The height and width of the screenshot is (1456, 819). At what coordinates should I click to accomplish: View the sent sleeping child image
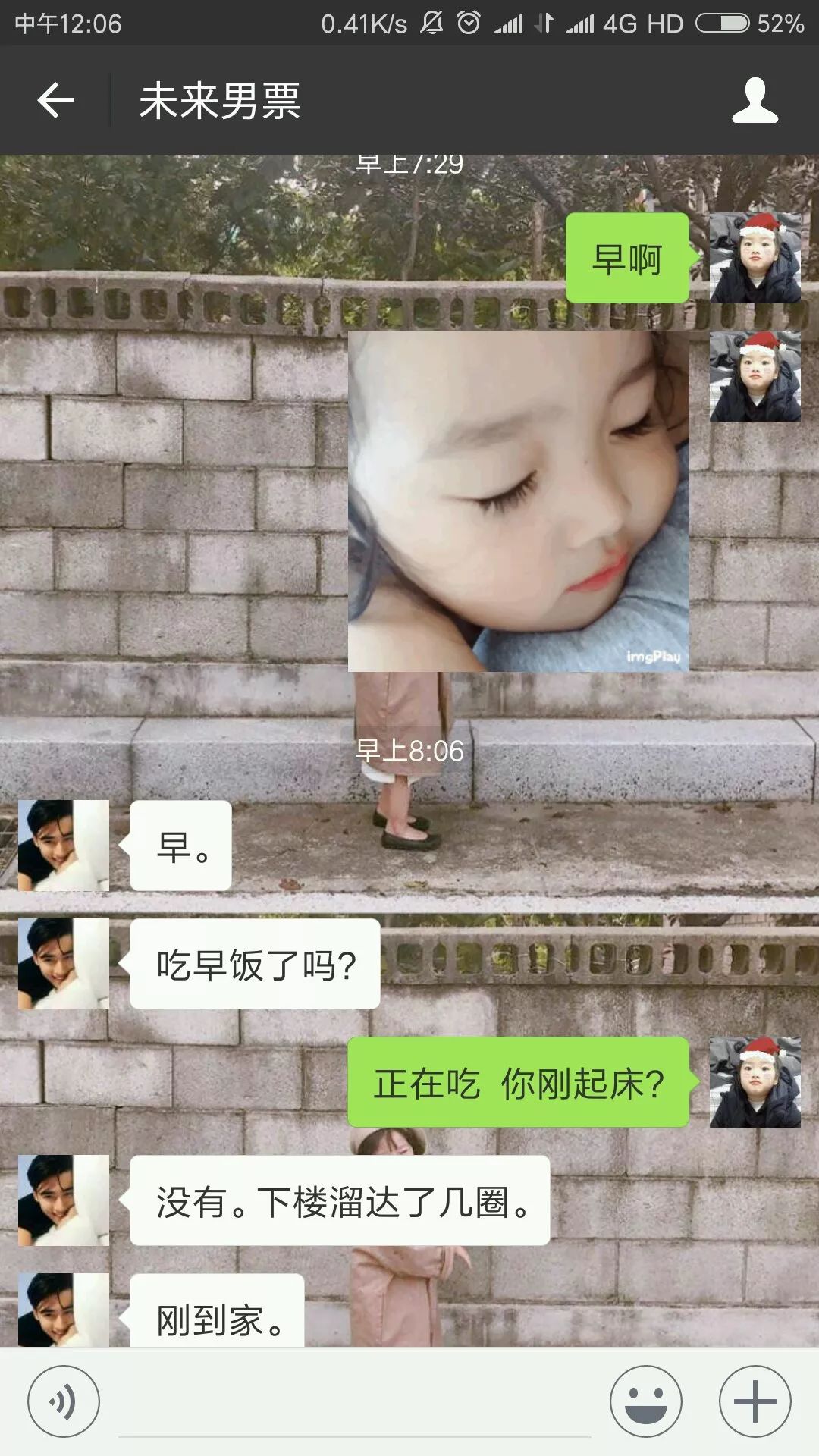pyautogui.click(x=518, y=500)
